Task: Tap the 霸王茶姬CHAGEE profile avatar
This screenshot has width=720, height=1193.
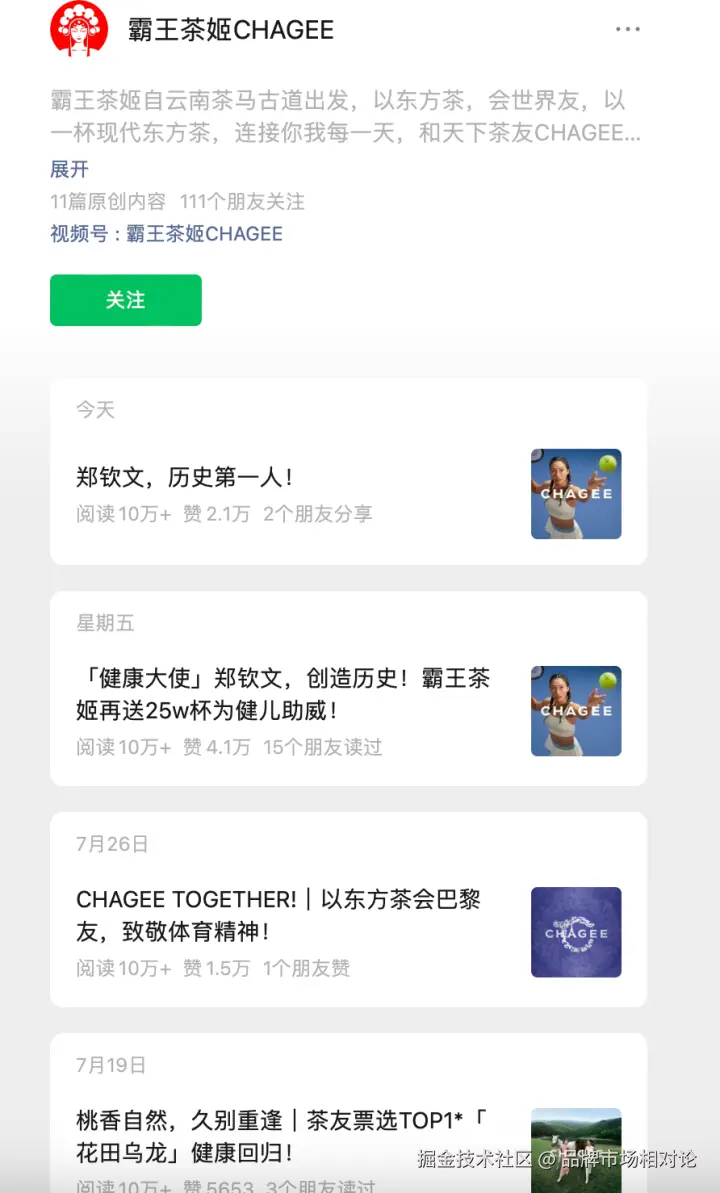Action: pyautogui.click(x=79, y=29)
